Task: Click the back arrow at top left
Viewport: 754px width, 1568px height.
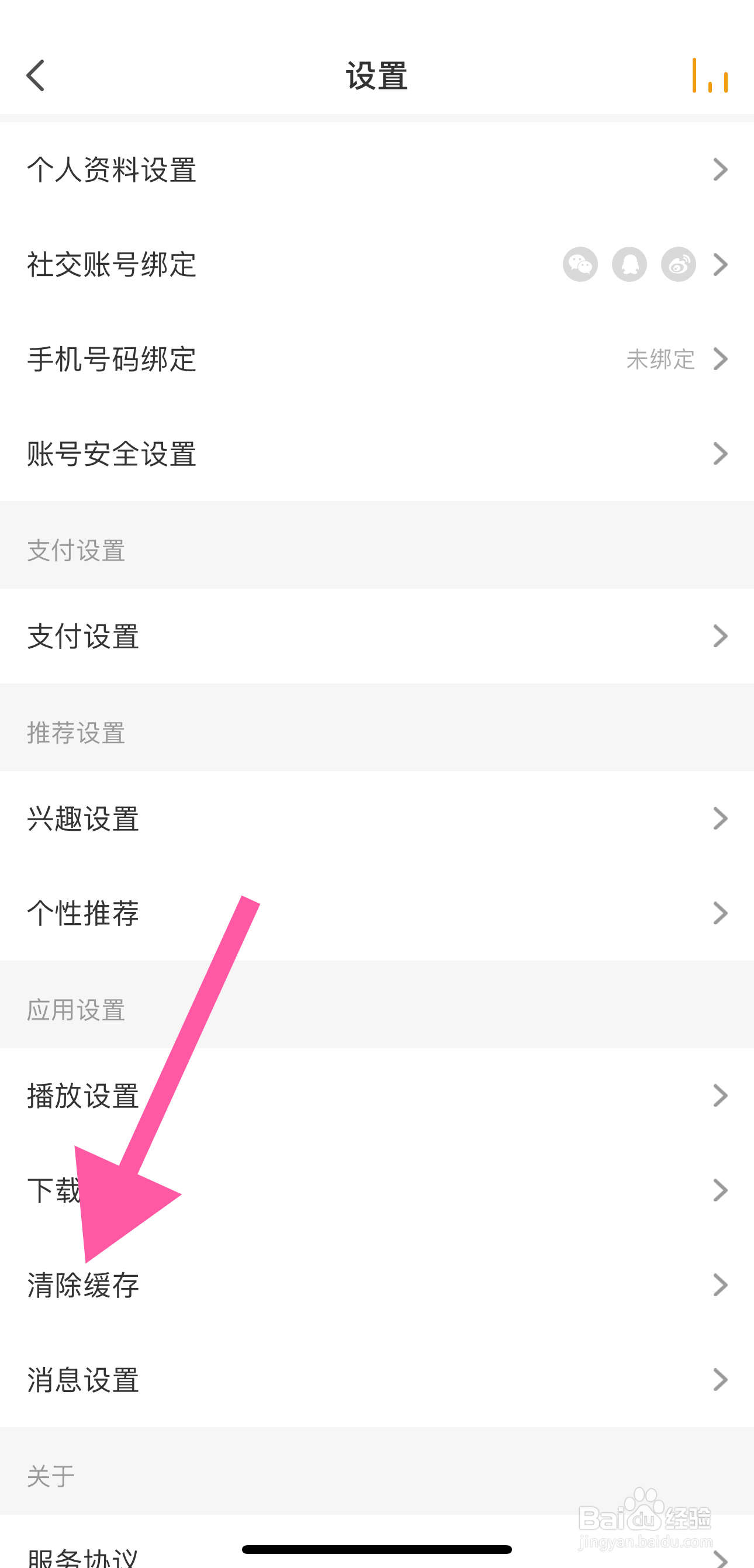Action: point(34,75)
